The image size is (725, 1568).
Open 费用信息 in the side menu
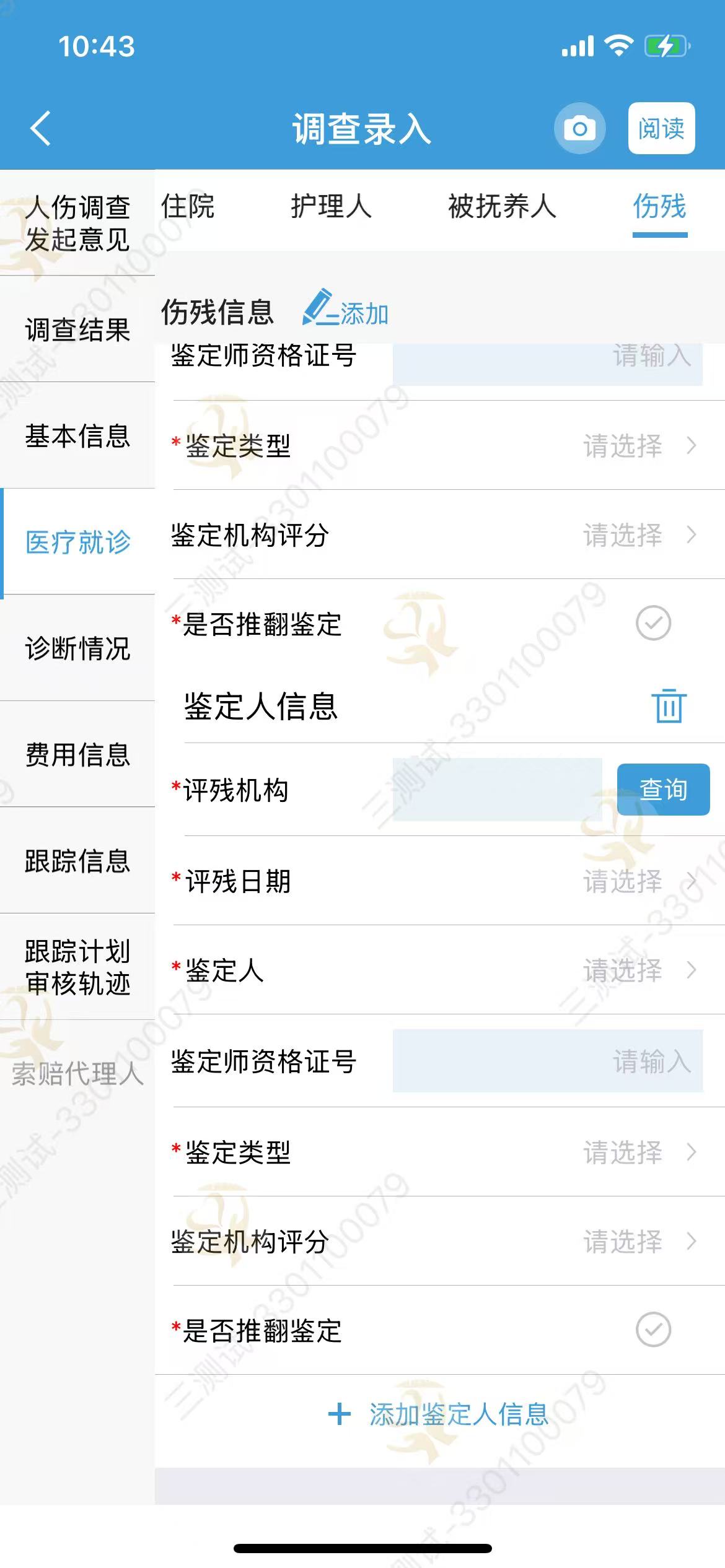point(77,754)
